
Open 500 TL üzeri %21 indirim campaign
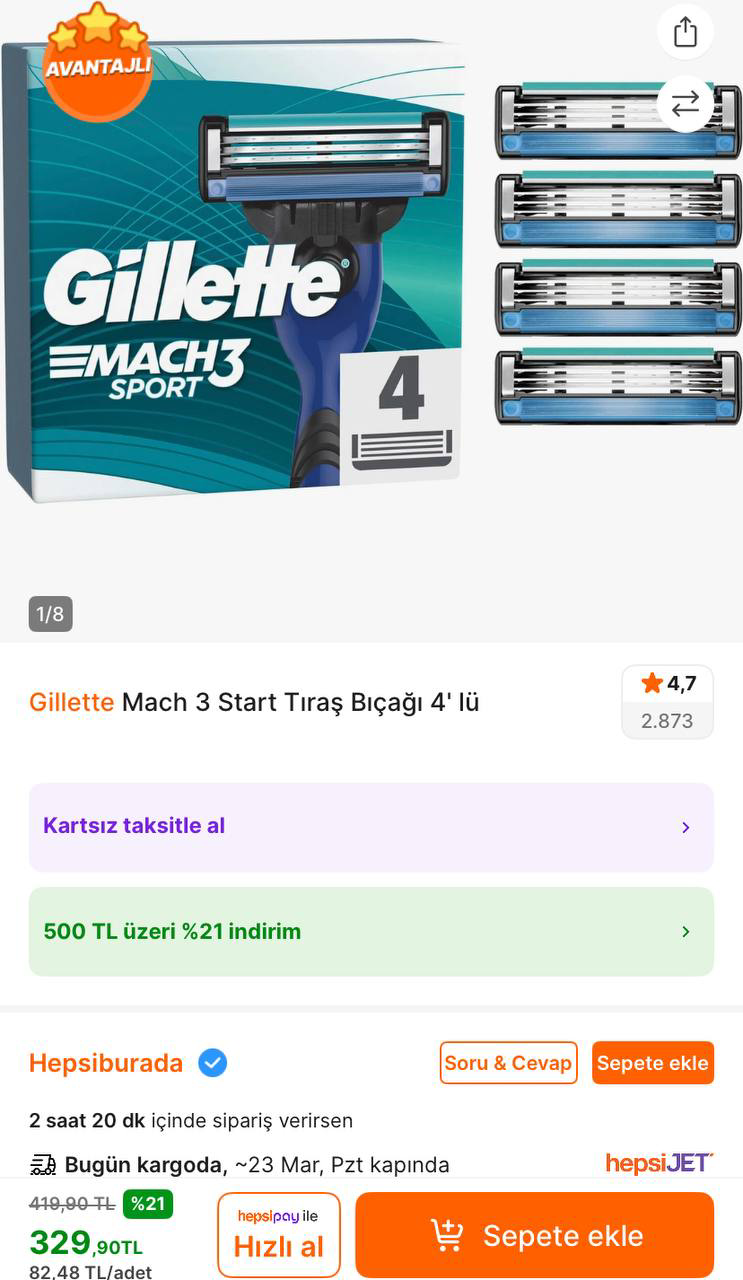coord(371,931)
